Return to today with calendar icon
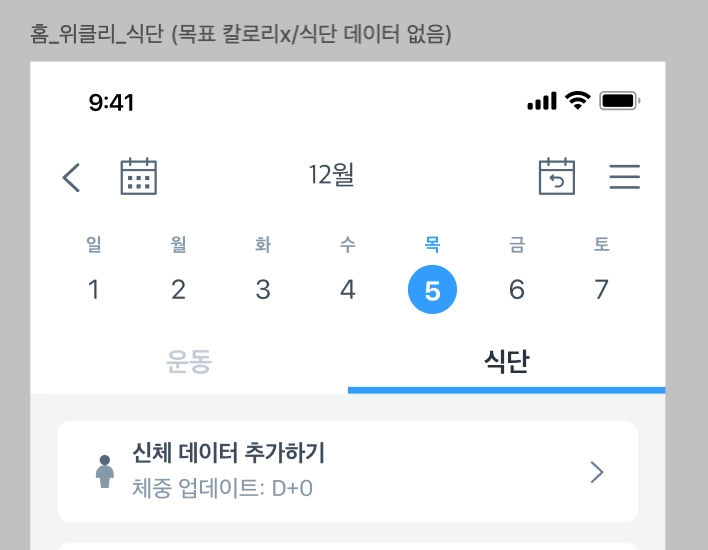The image size is (708, 550). click(x=557, y=177)
